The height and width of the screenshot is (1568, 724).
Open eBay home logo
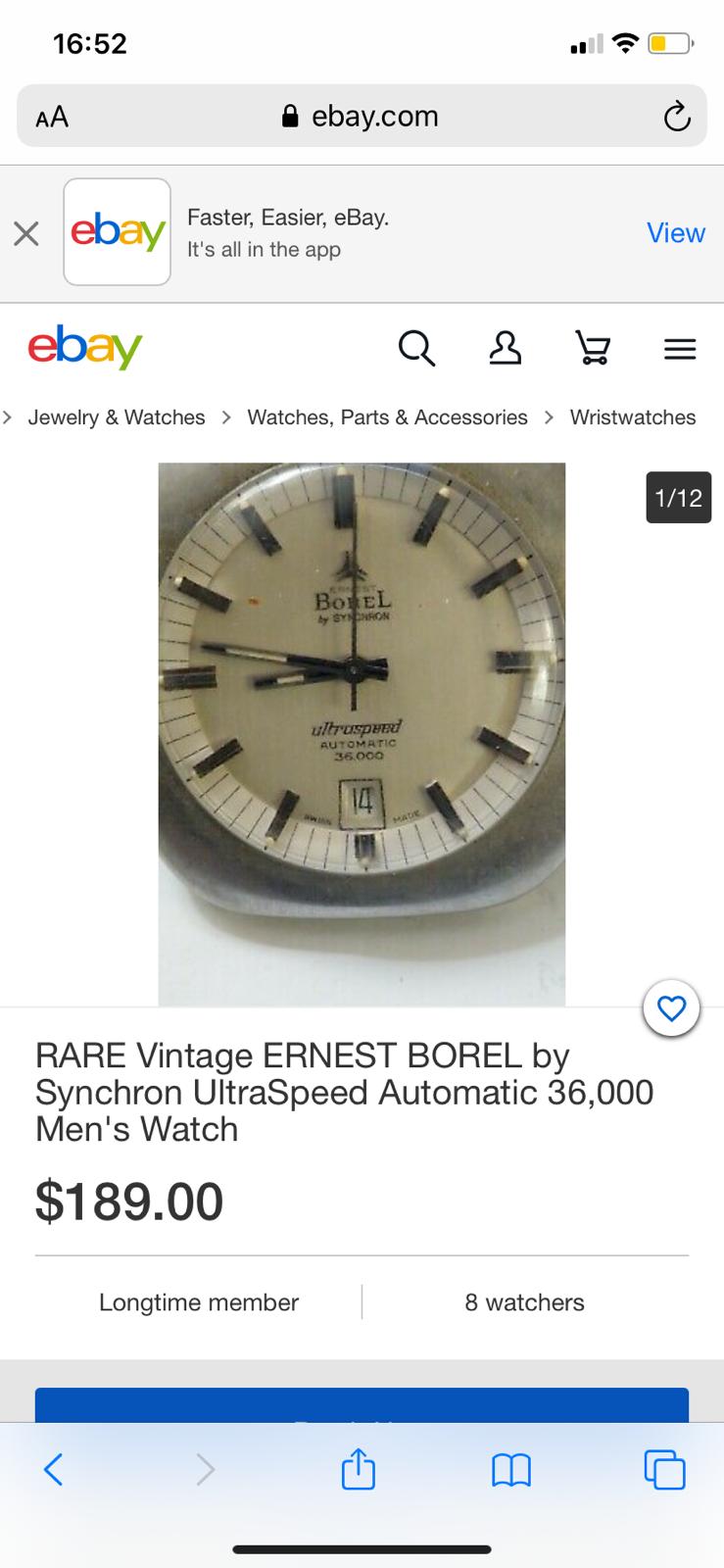pyautogui.click(x=85, y=346)
